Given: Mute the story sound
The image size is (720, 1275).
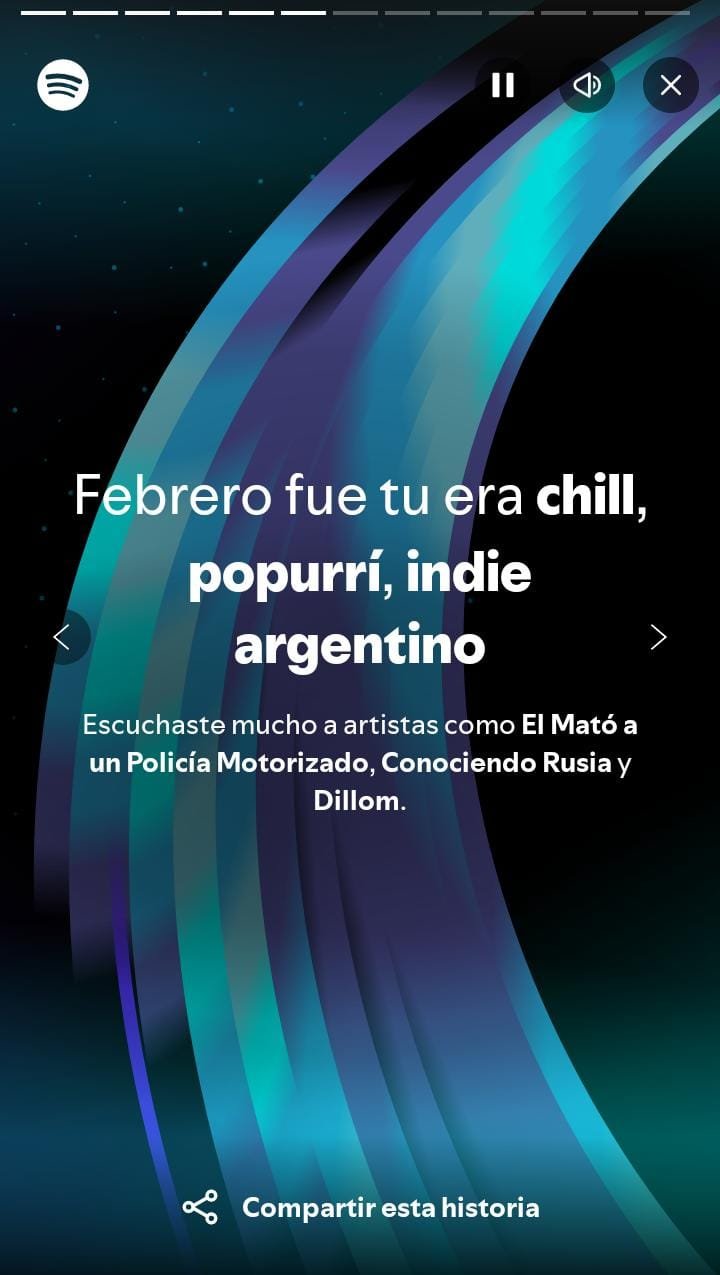Looking at the screenshot, I should [587, 85].
